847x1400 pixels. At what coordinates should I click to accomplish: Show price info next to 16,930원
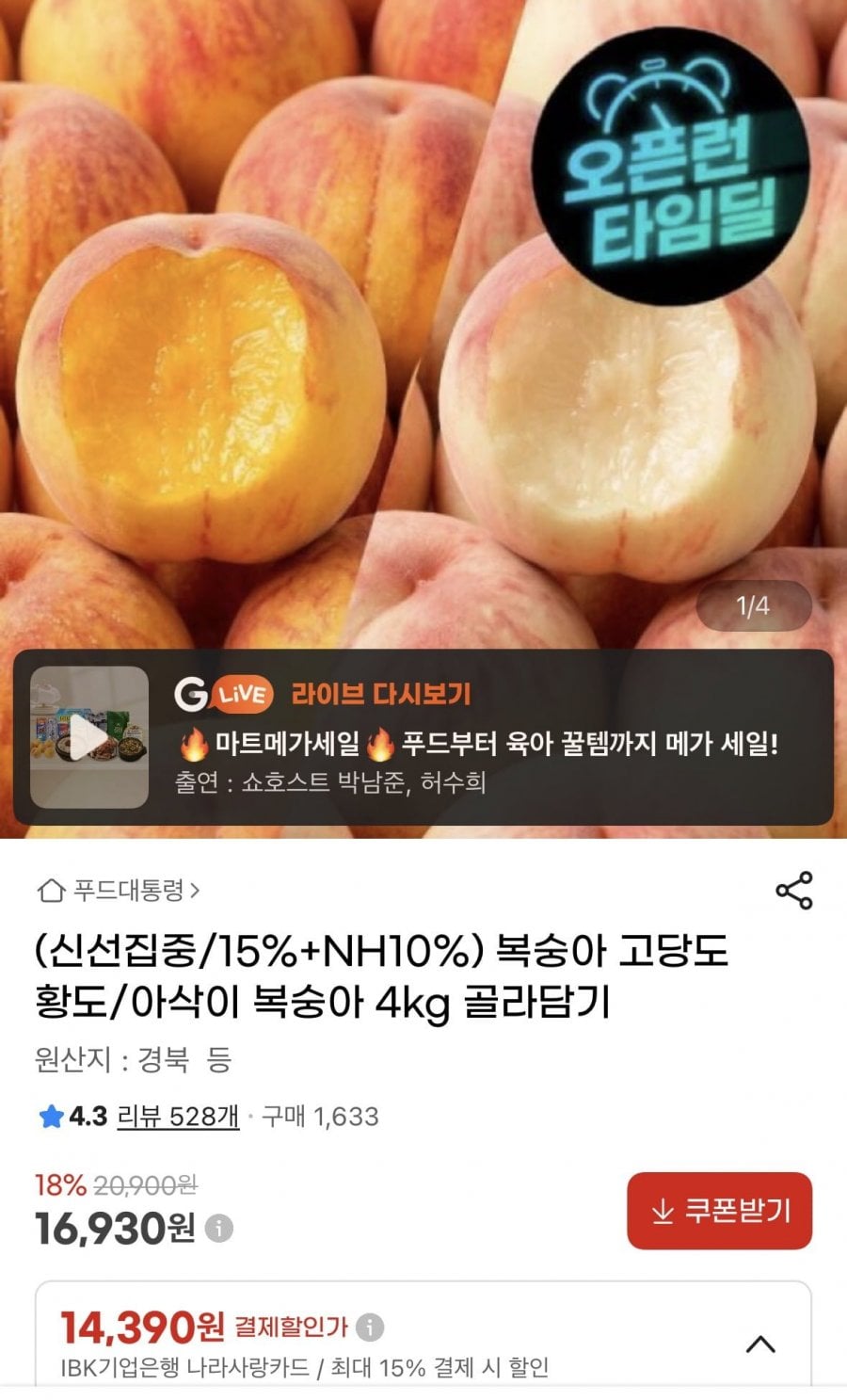click(219, 1229)
